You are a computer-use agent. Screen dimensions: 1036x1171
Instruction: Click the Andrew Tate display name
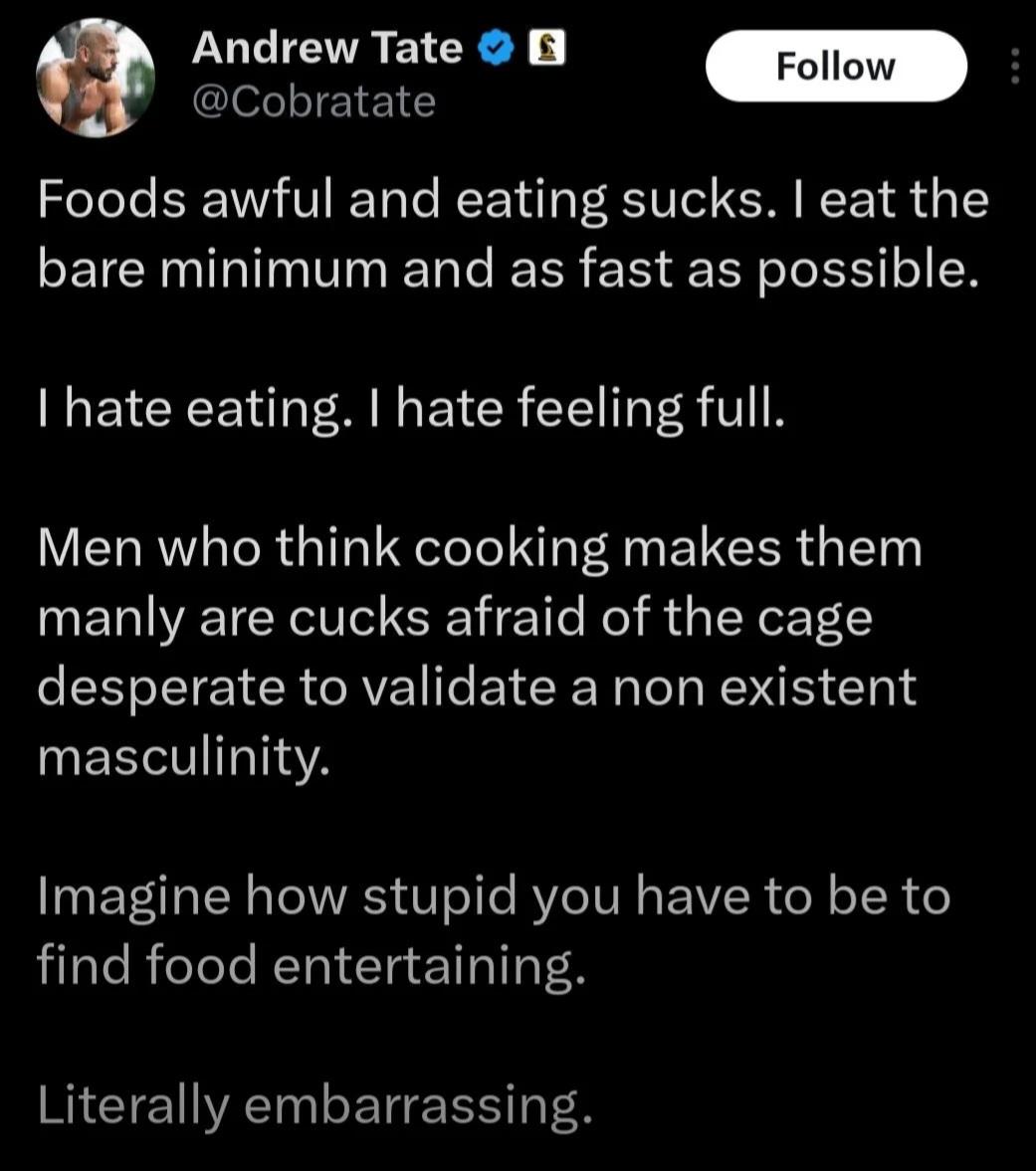coord(328,45)
